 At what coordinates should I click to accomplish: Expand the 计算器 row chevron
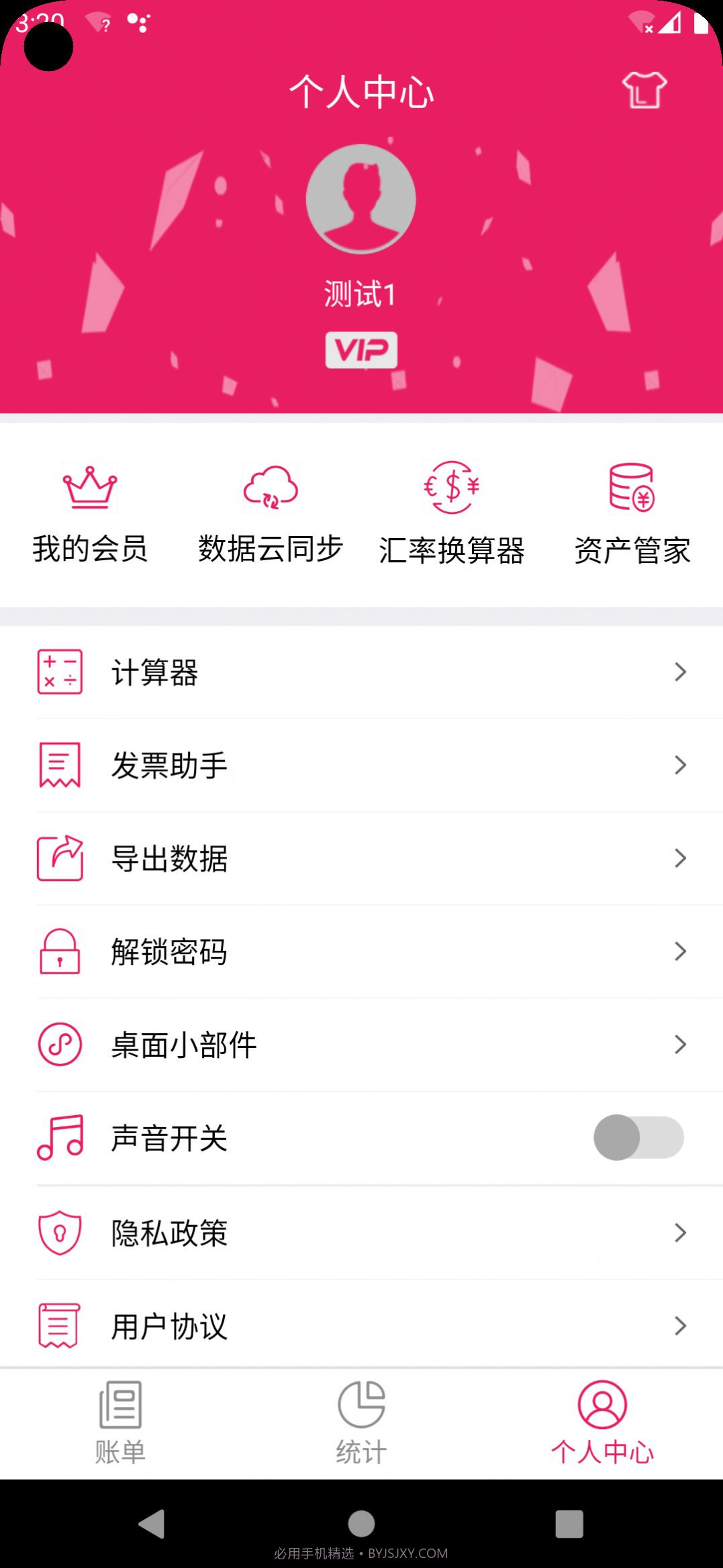[x=681, y=673]
